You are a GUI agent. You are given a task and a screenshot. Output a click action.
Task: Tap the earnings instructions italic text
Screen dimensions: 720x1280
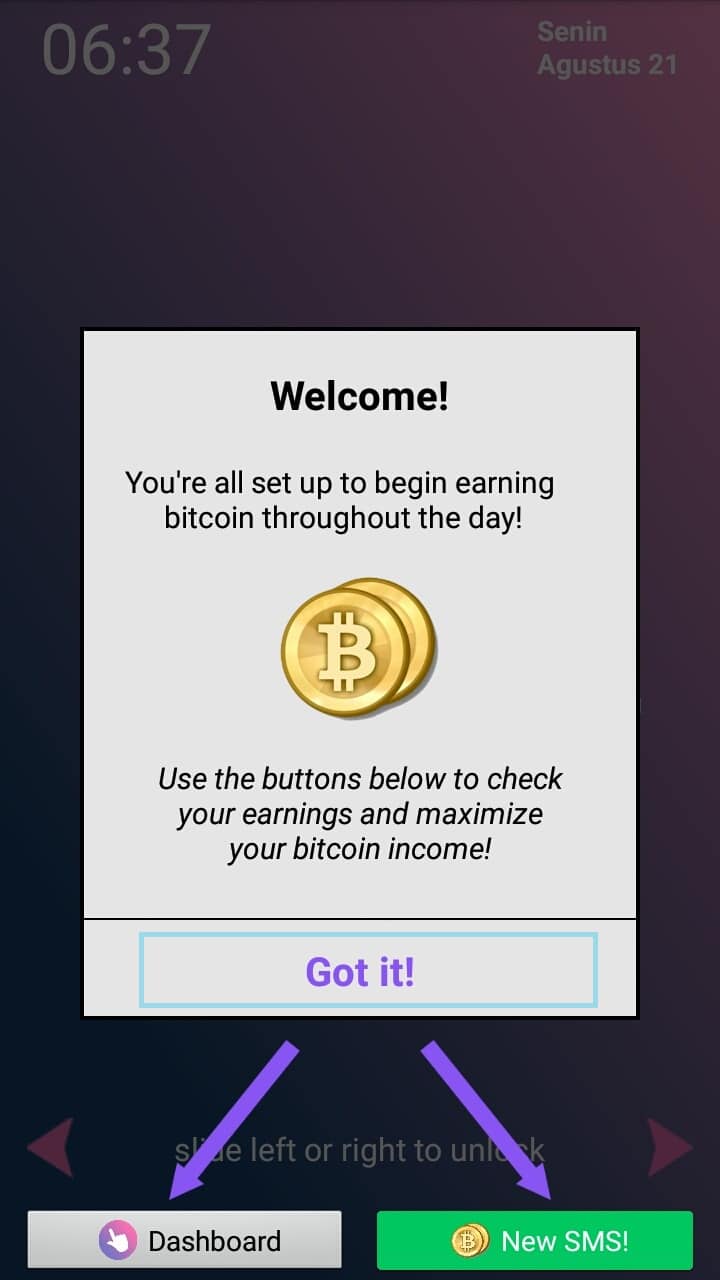point(359,813)
